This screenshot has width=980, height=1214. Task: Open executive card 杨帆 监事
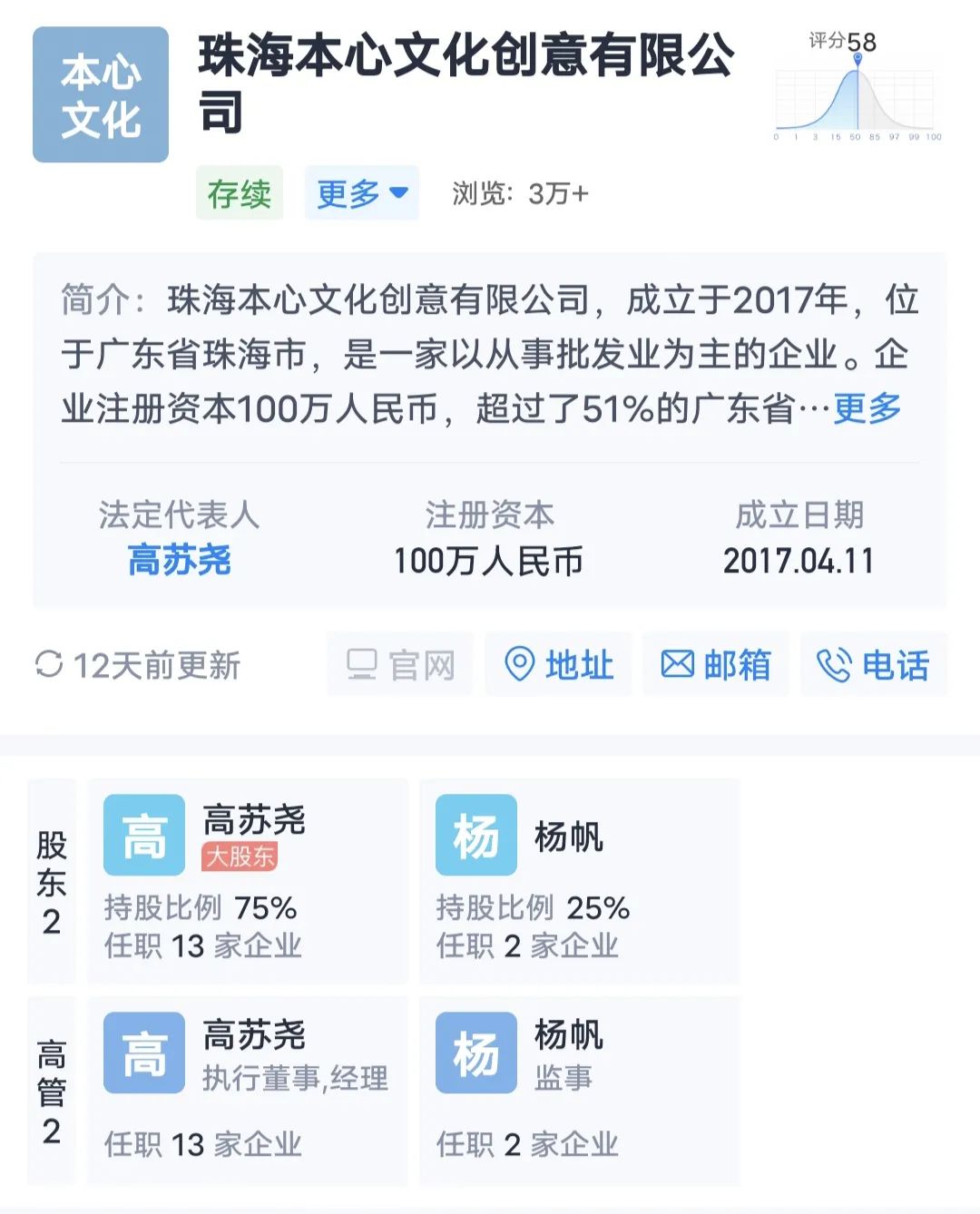pos(579,1090)
